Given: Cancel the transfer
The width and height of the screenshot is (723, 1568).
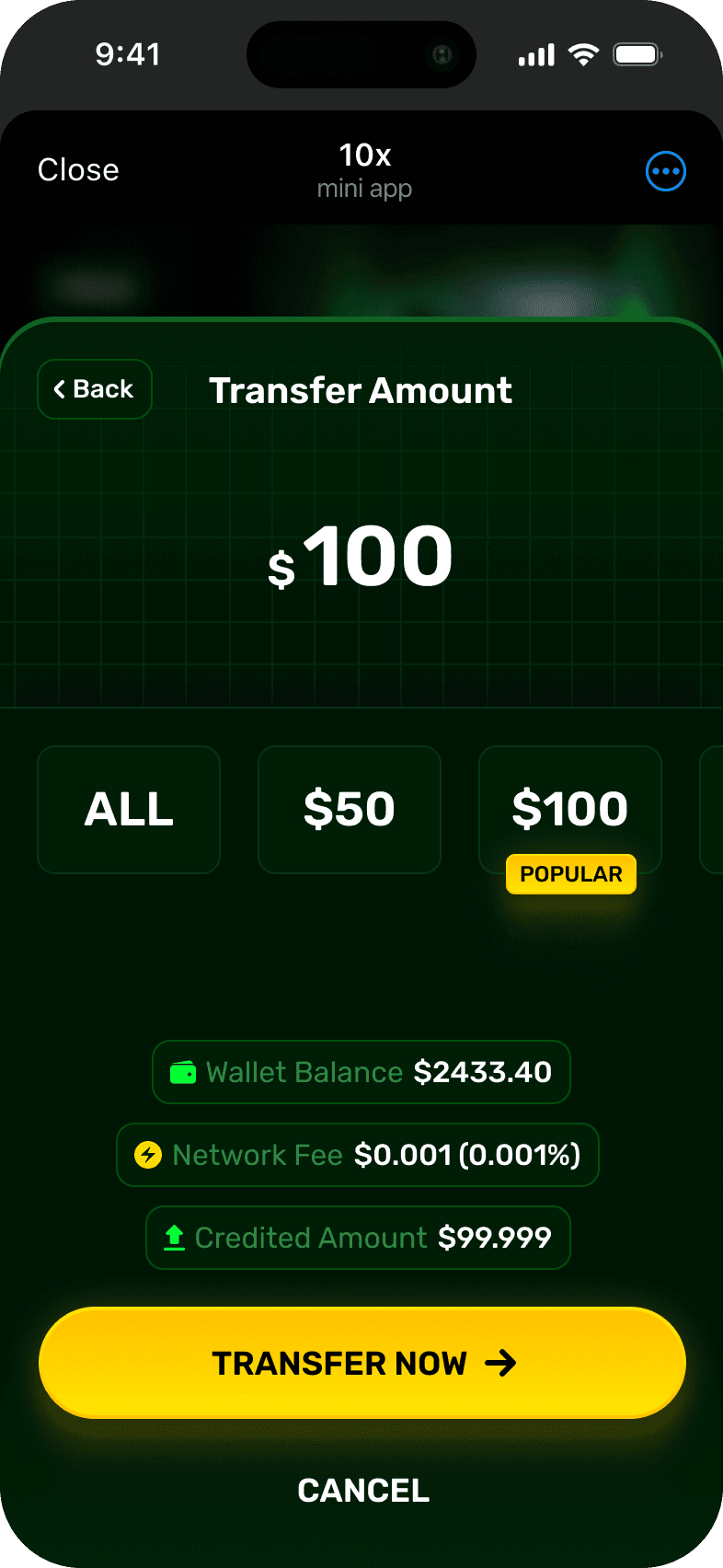Looking at the screenshot, I should click(363, 1491).
